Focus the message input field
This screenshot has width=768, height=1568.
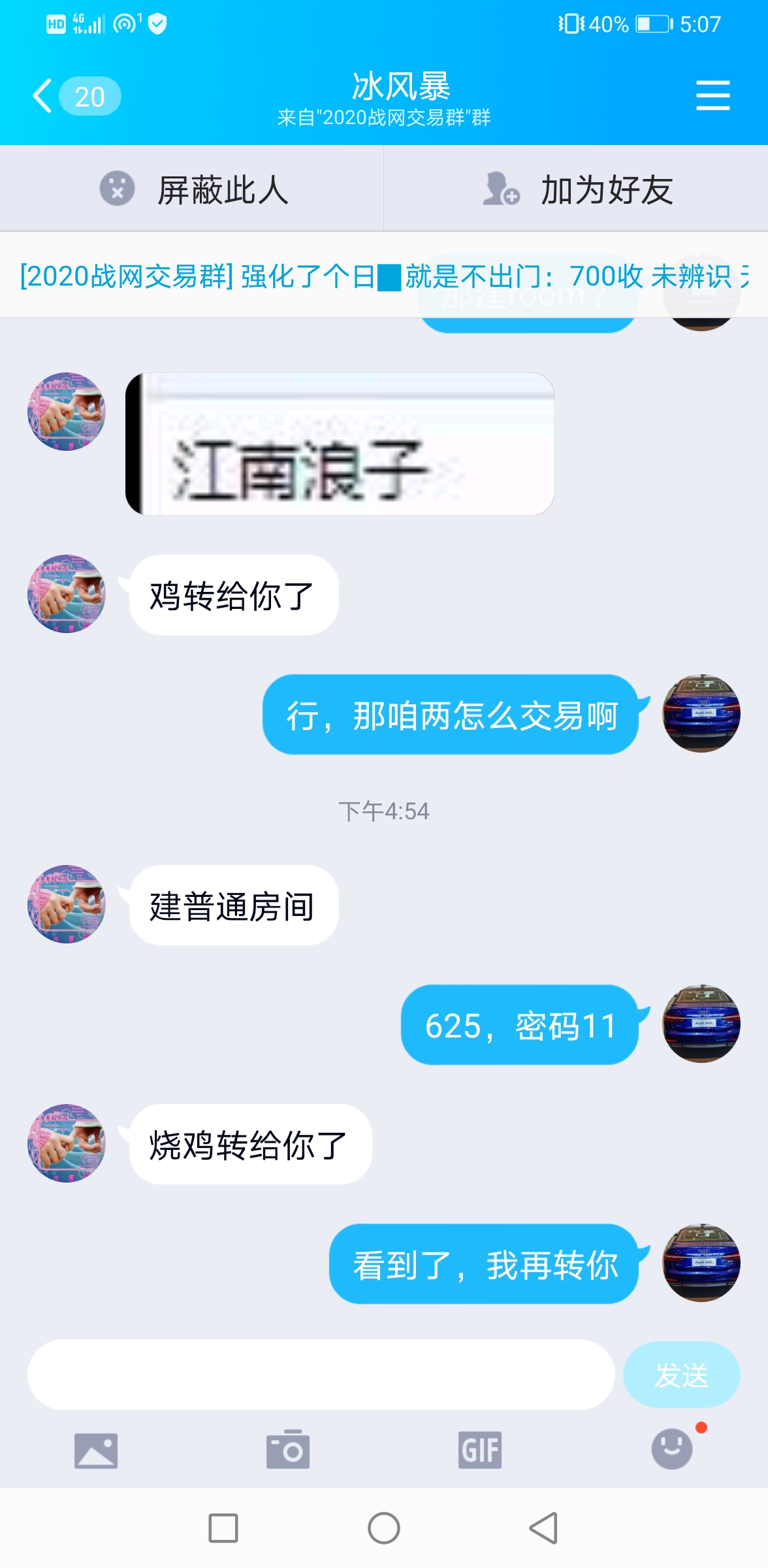click(x=320, y=1375)
